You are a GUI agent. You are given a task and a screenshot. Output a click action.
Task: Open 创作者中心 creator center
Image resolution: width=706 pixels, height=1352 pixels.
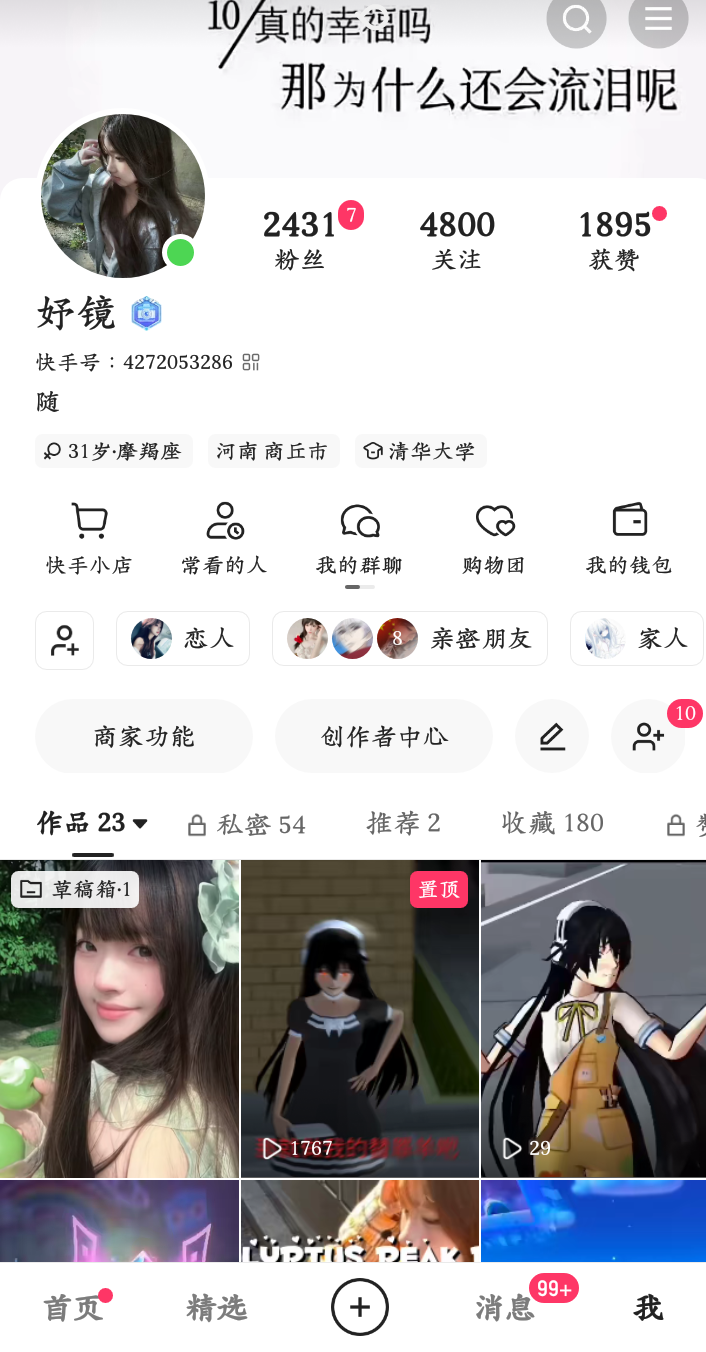[x=384, y=736]
